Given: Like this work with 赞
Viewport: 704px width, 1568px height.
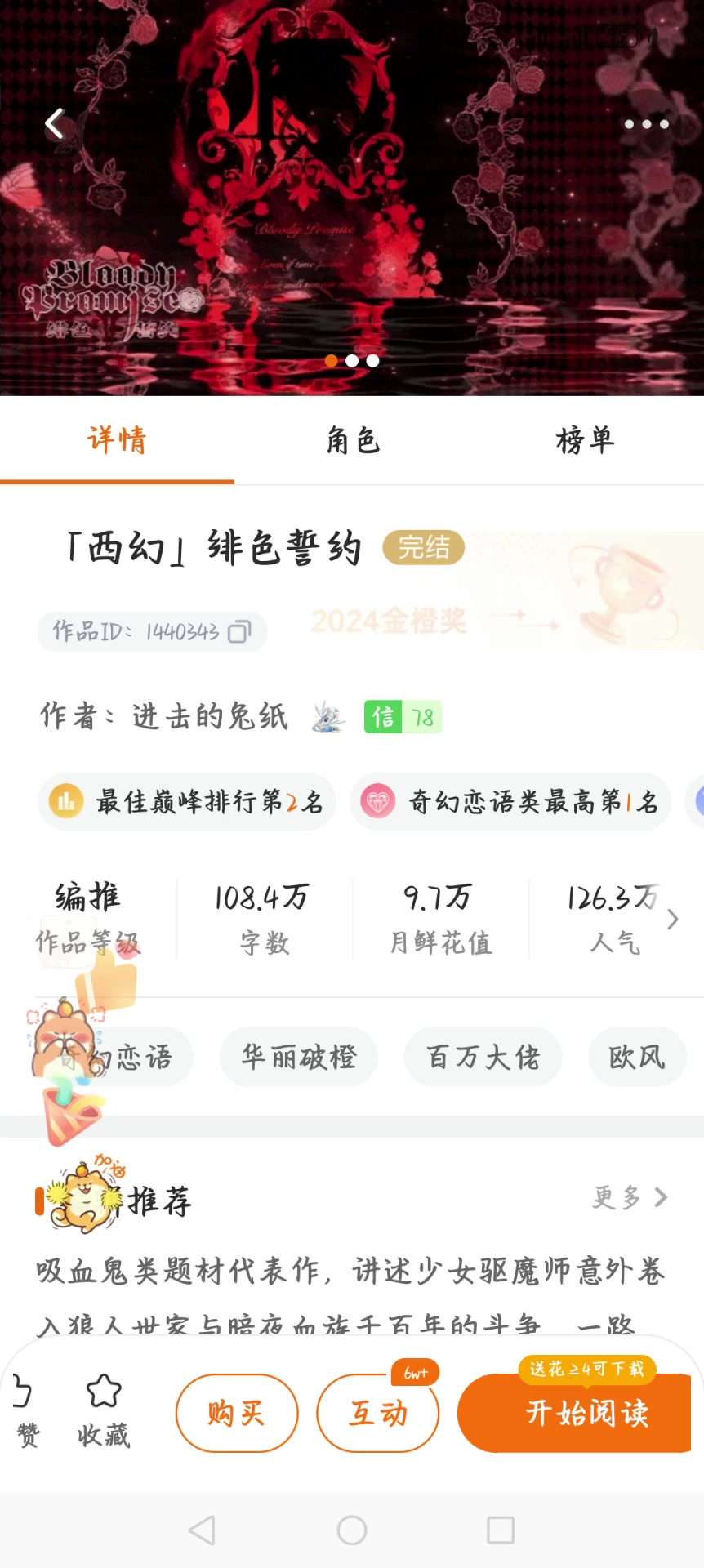Looking at the screenshot, I should tap(26, 1411).
